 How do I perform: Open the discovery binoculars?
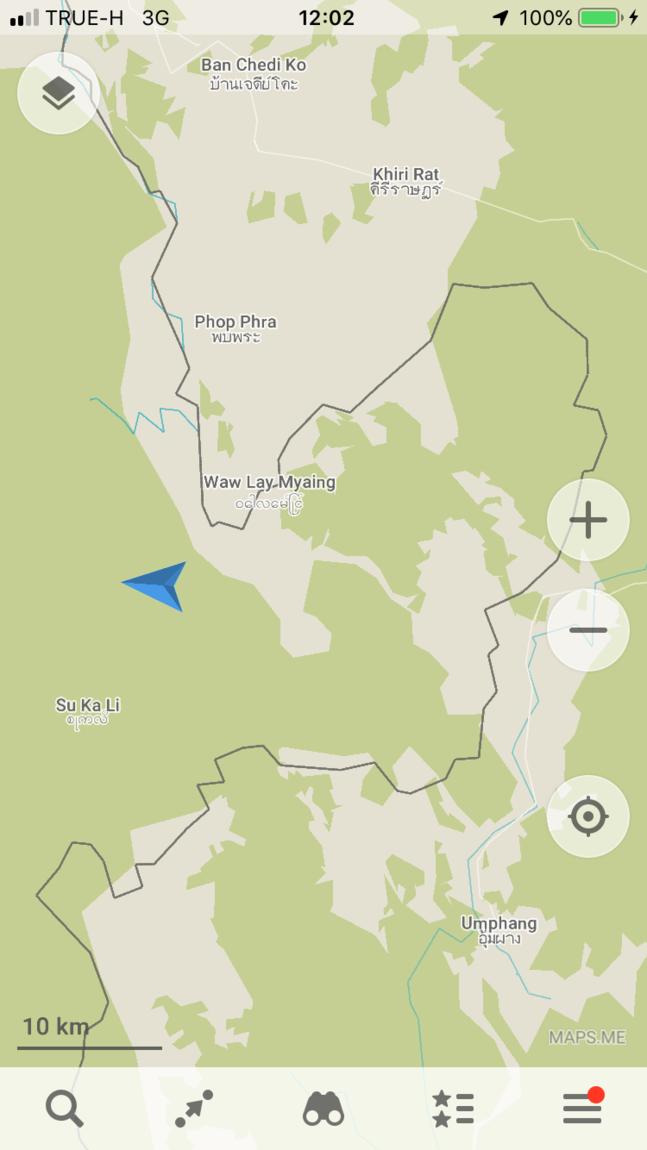[x=323, y=1108]
